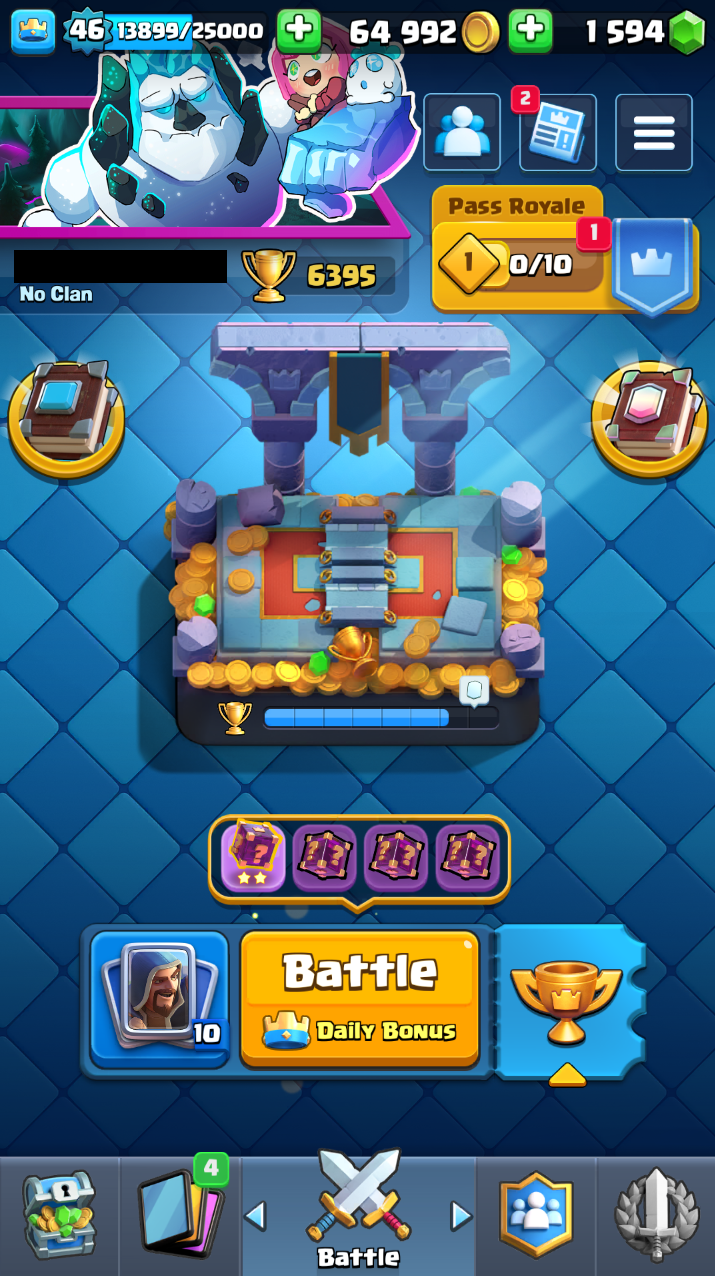Image resolution: width=715 pixels, height=1276 pixels.
Task: Open the Trophy Road arena view
Action: 360,560
